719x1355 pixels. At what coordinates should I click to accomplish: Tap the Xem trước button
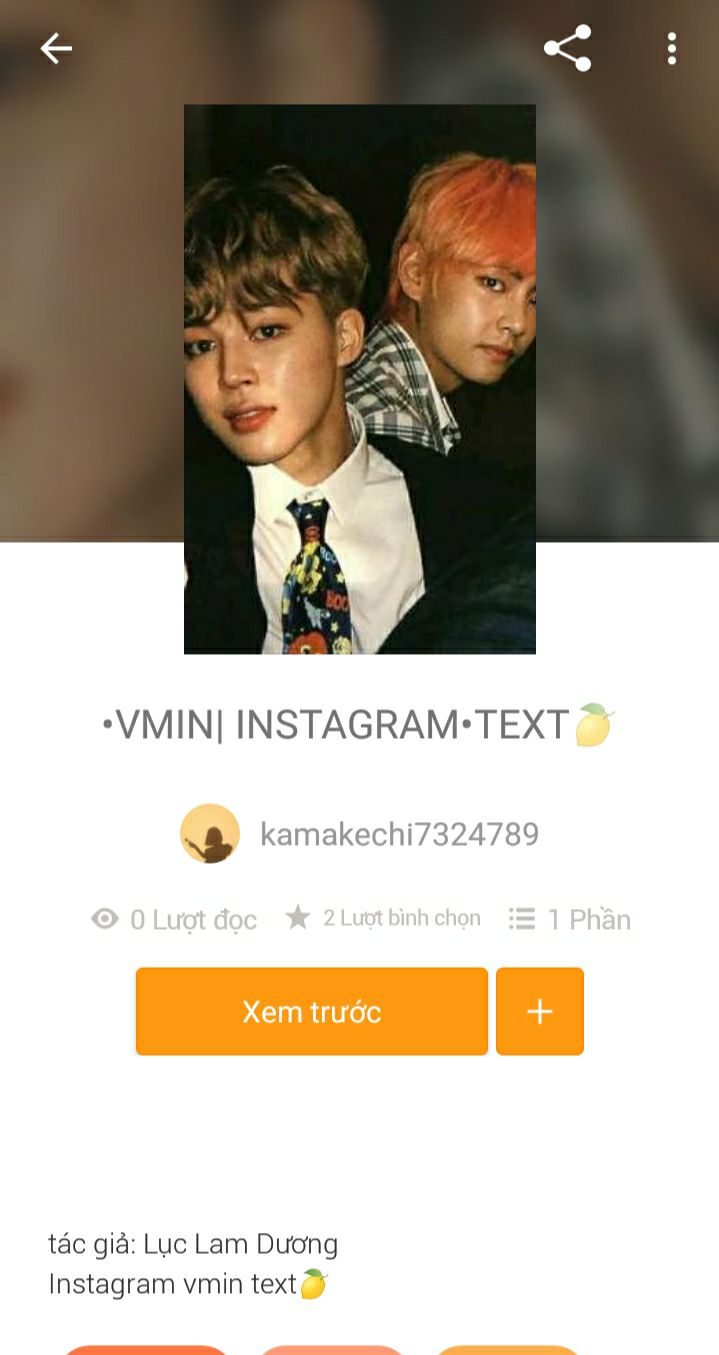(311, 1011)
